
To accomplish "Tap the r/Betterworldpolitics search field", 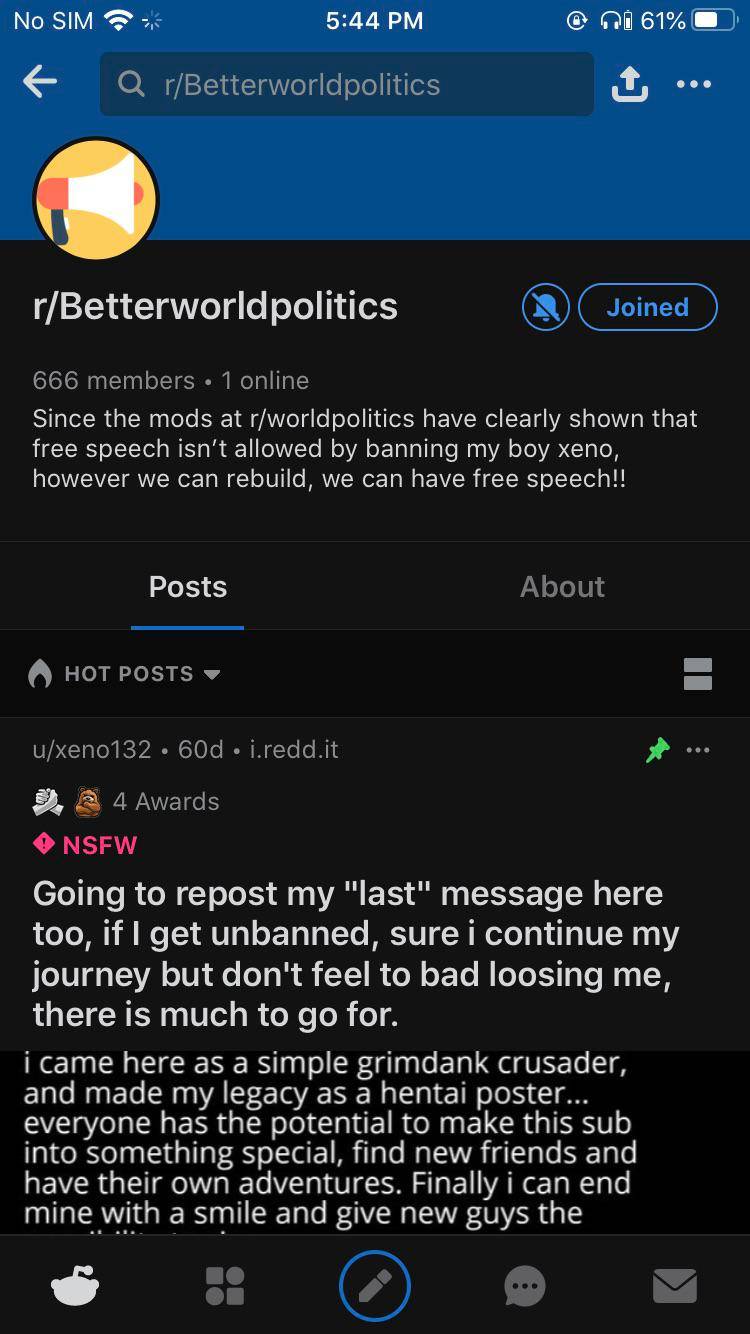I will point(346,84).
